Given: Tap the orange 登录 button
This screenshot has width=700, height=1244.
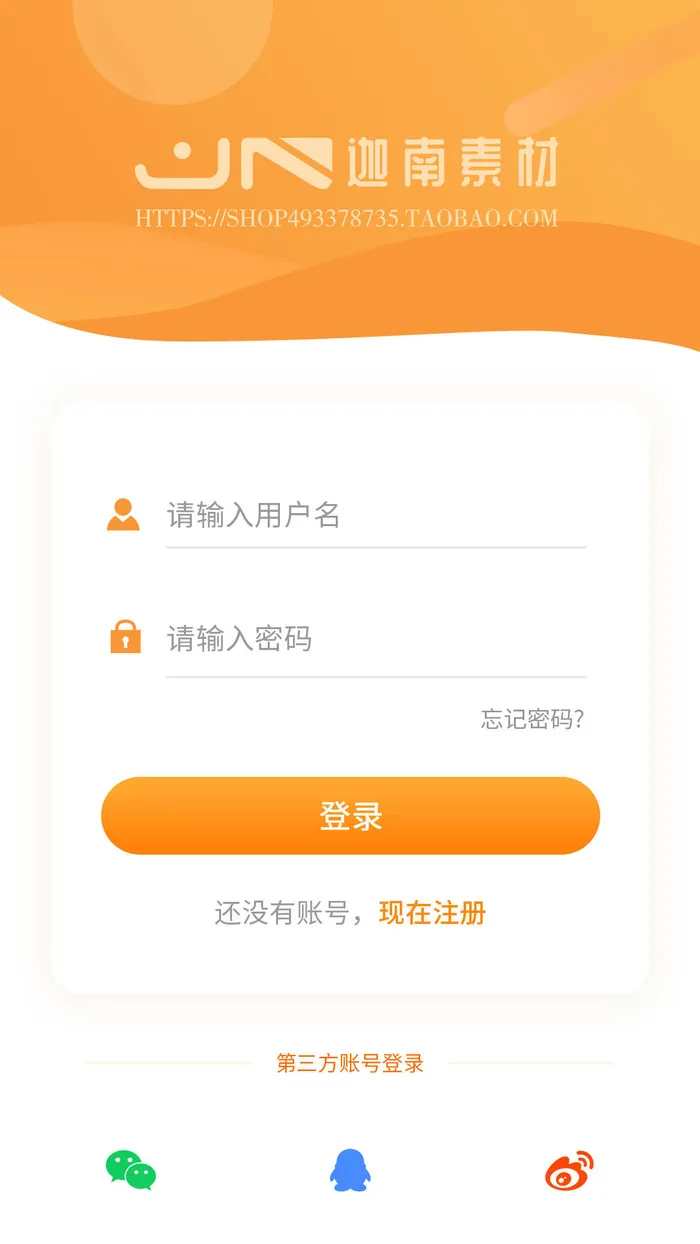Looking at the screenshot, I should (x=350, y=816).
